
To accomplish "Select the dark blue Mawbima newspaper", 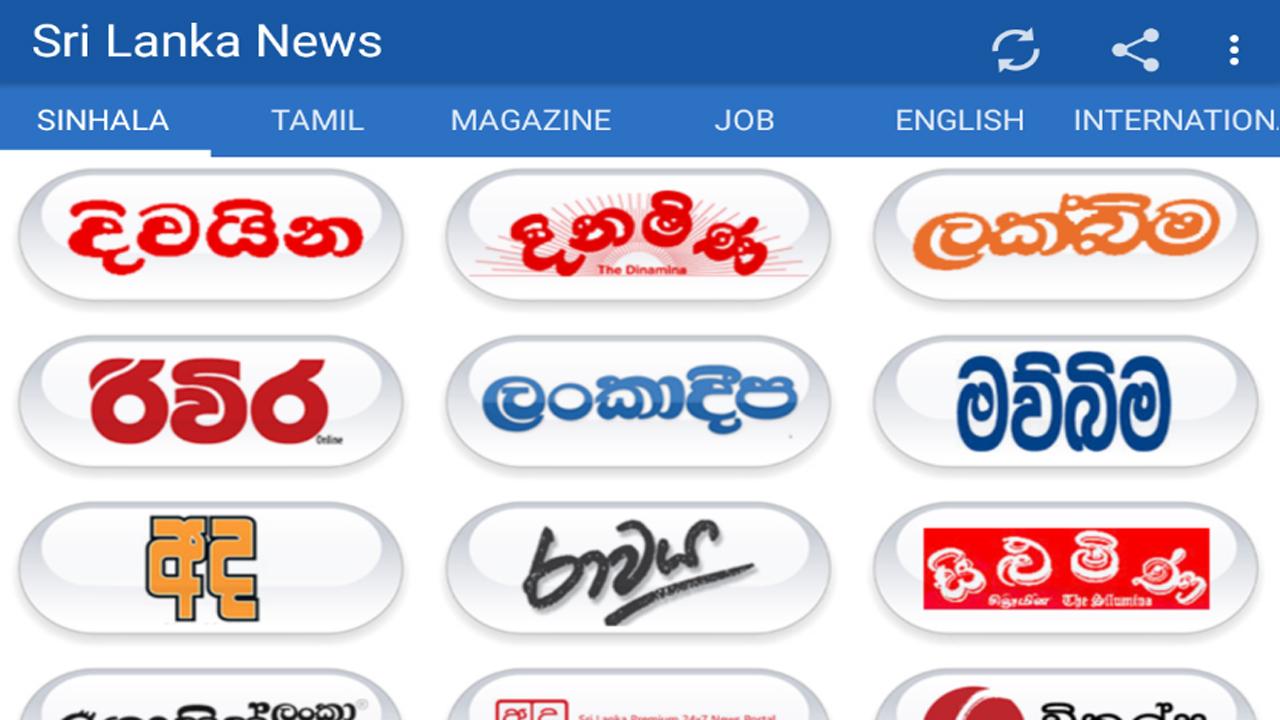I will pyautogui.click(x=1065, y=403).
